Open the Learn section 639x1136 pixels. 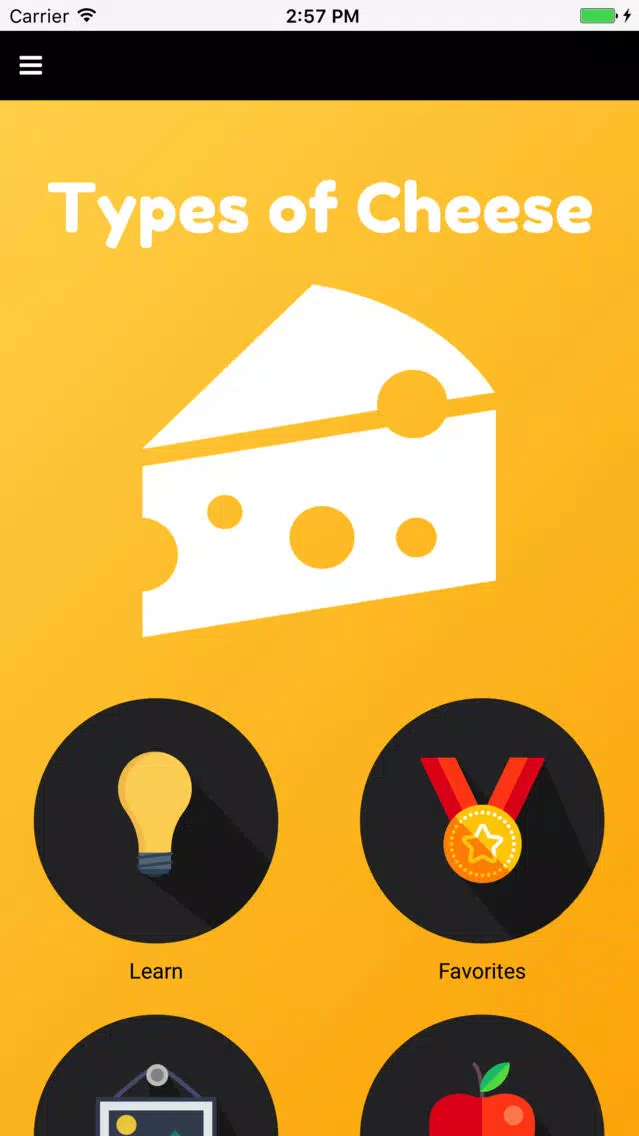(156, 820)
